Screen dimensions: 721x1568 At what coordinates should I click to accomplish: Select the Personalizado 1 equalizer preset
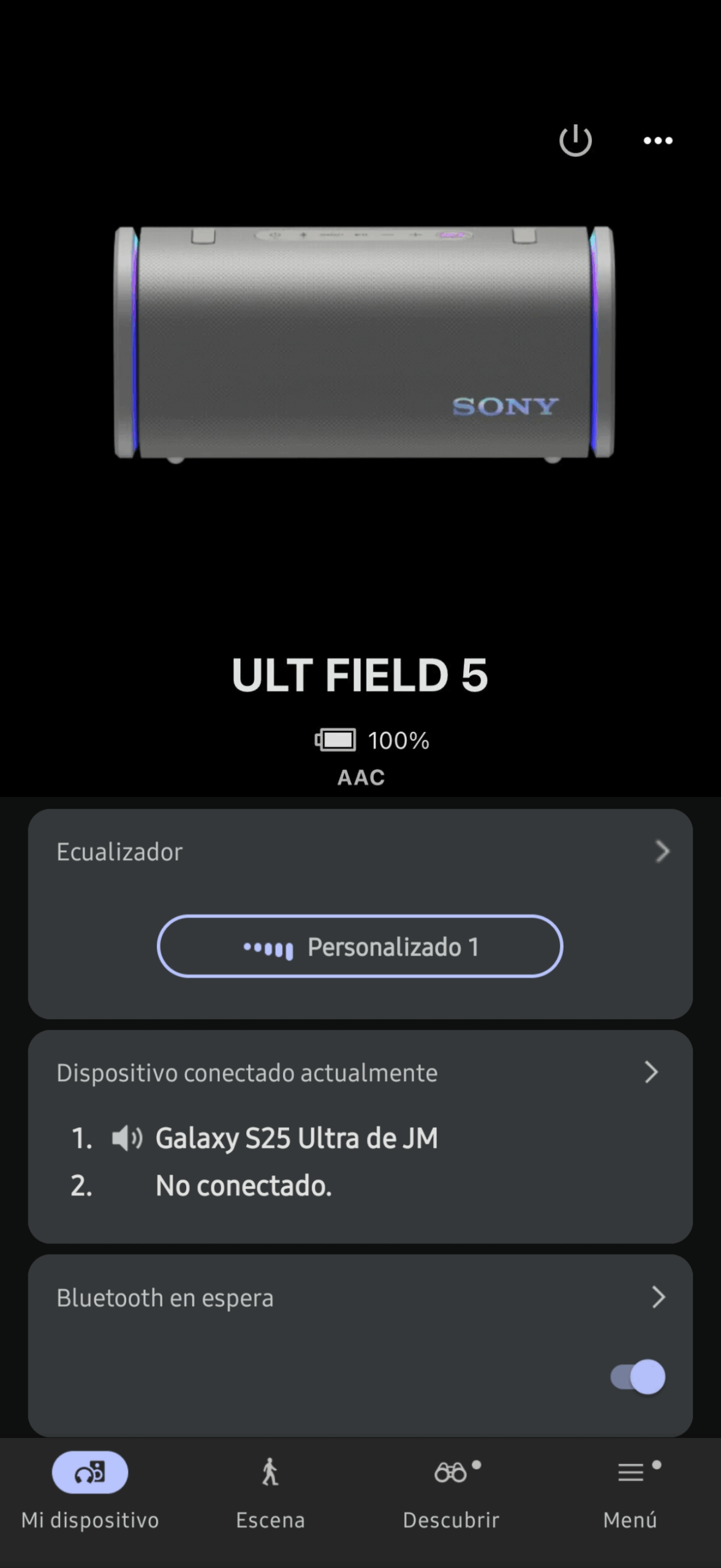[x=360, y=946]
